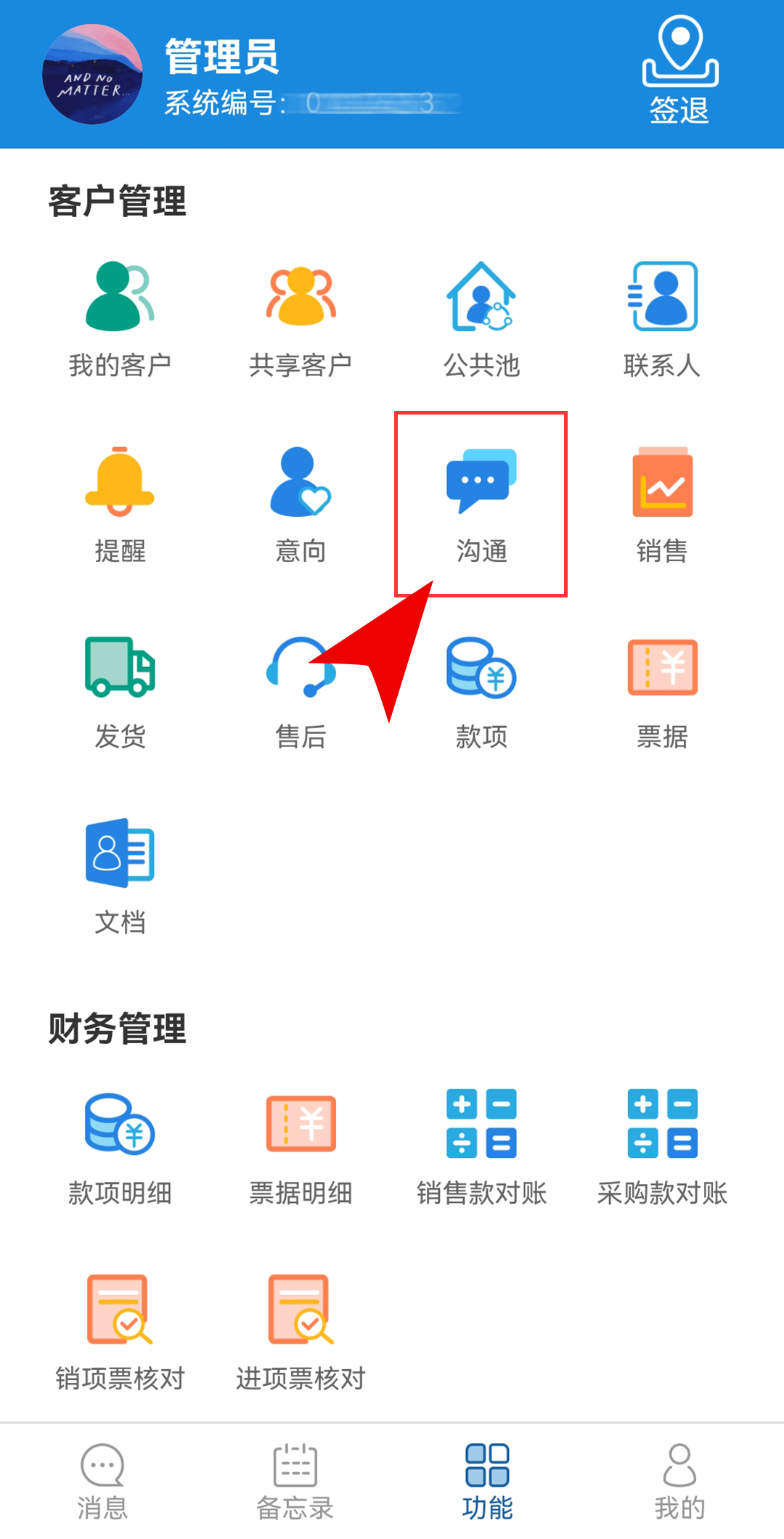Open 发货 shipping
The height and width of the screenshot is (1539, 784).
(120, 691)
